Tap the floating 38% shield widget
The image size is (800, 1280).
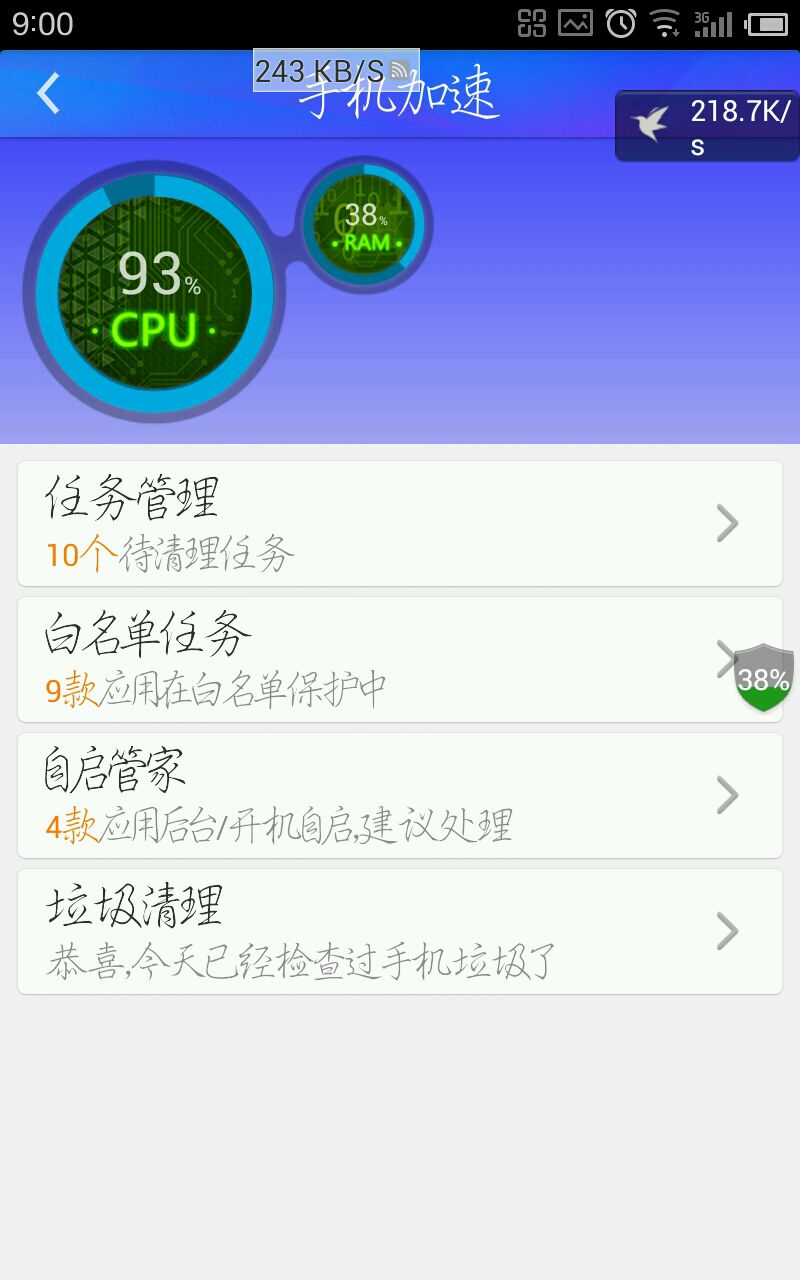point(764,677)
